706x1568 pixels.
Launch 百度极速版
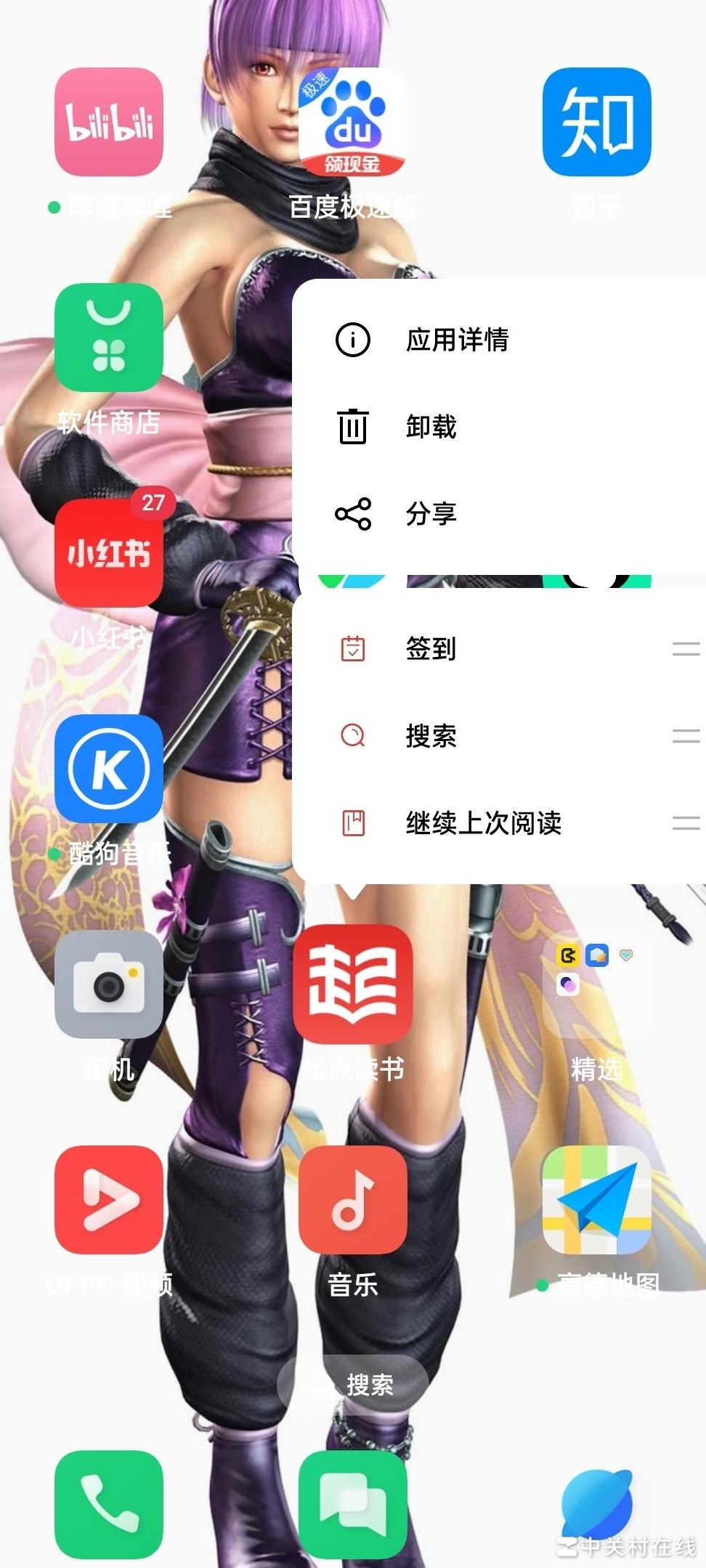(353, 122)
